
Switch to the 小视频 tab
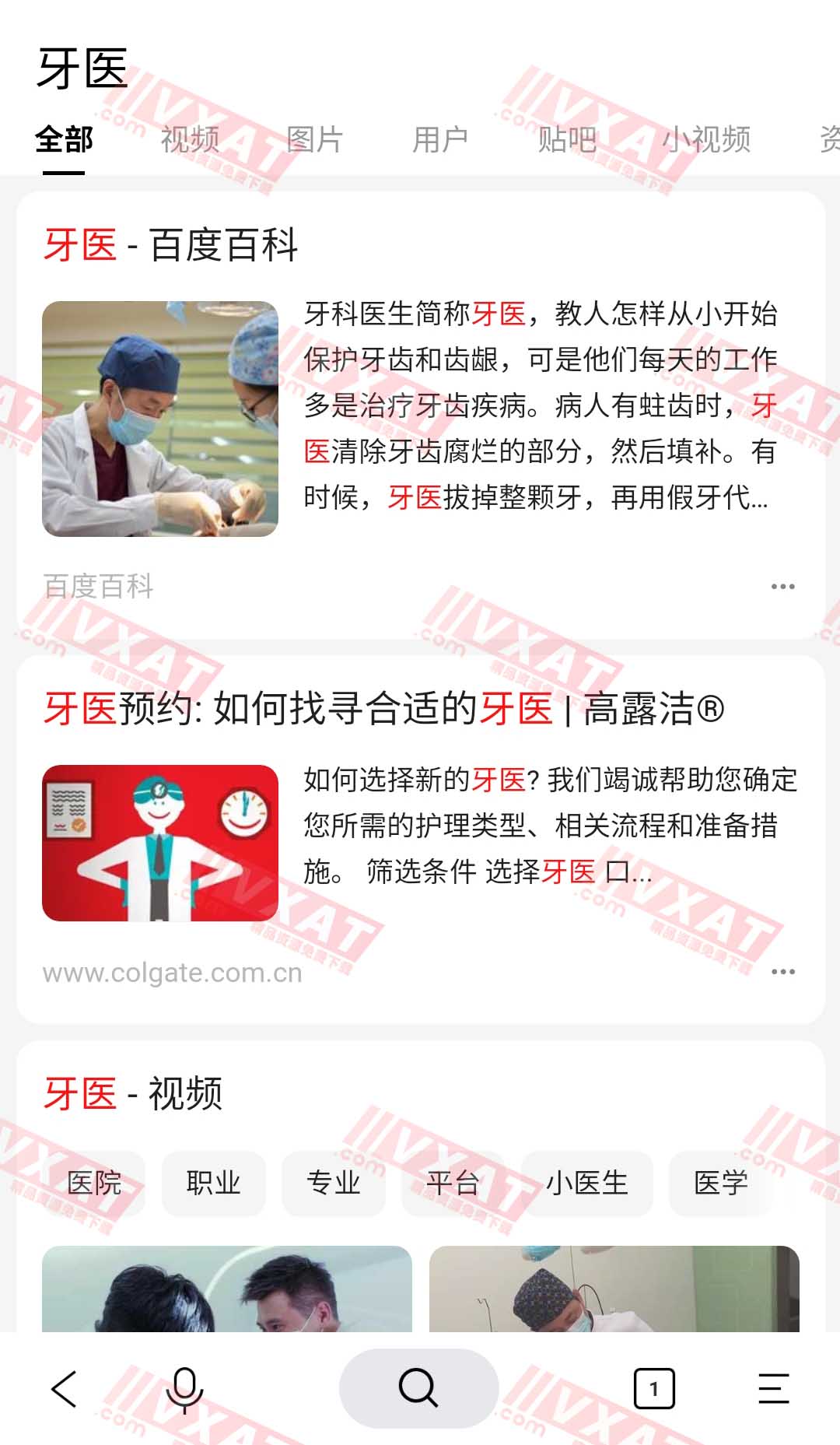tap(706, 140)
